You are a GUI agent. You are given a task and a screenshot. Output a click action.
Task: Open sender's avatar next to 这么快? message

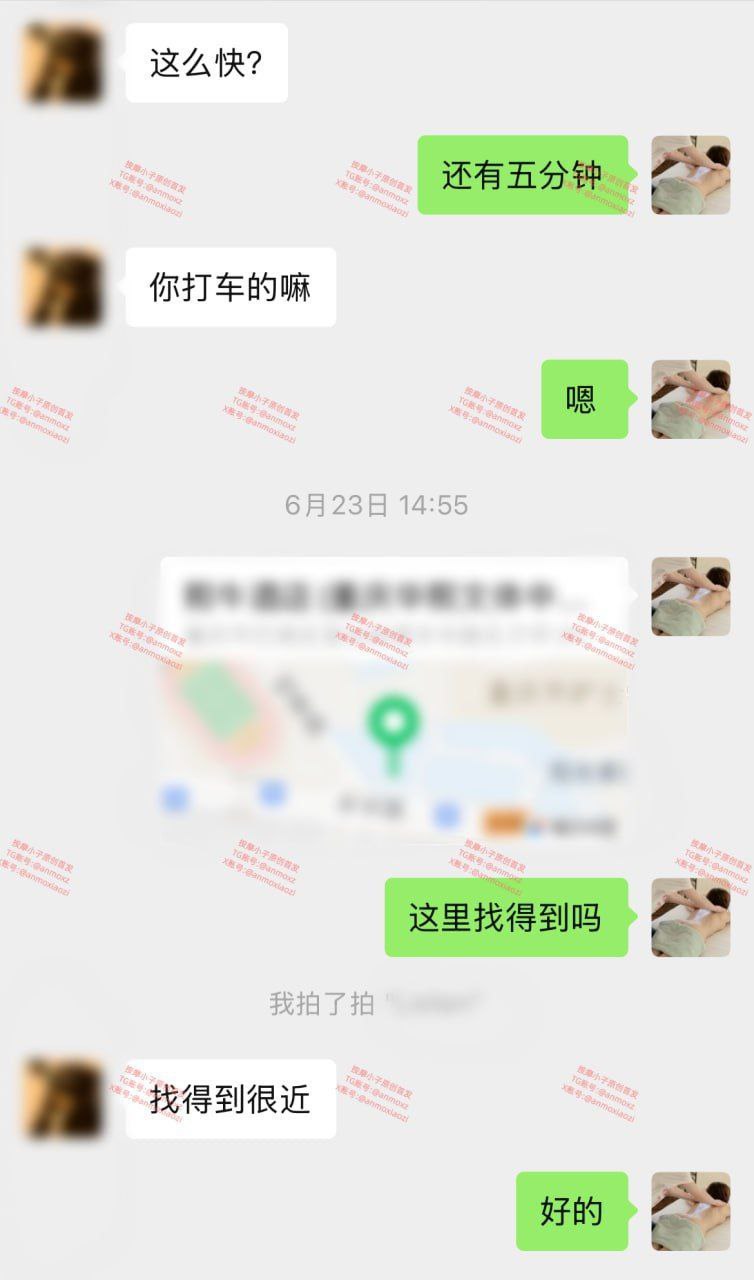pyautogui.click(x=63, y=63)
